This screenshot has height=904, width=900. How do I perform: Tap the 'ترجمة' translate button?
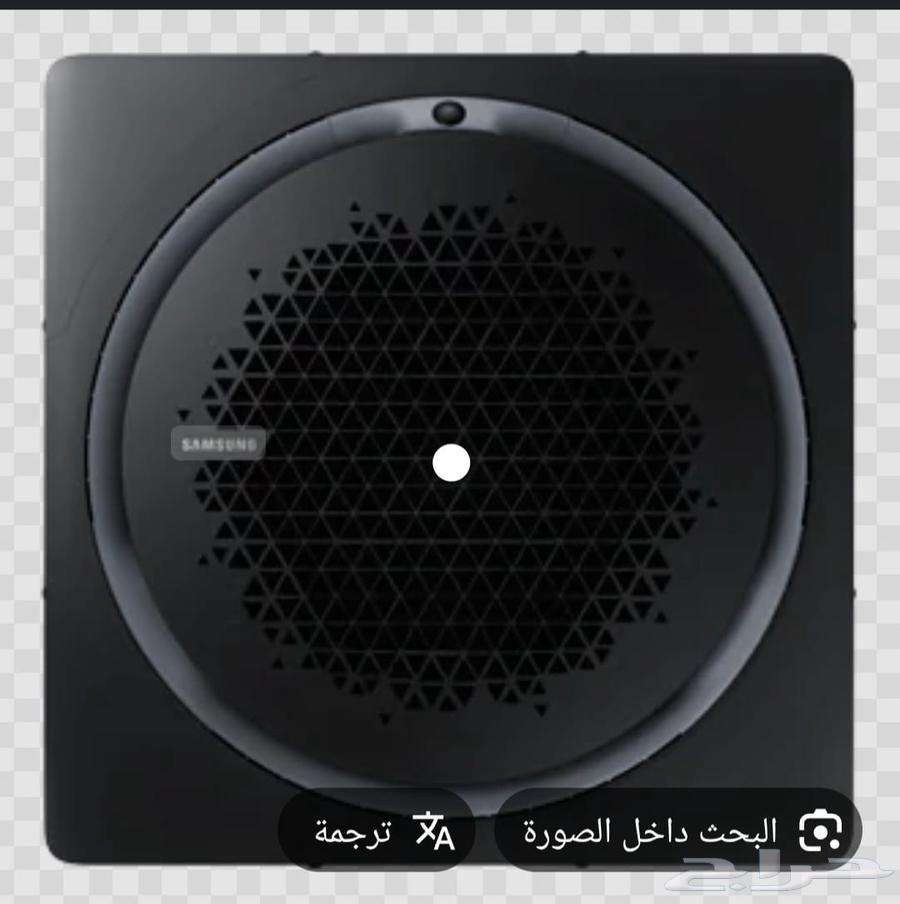(x=376, y=830)
